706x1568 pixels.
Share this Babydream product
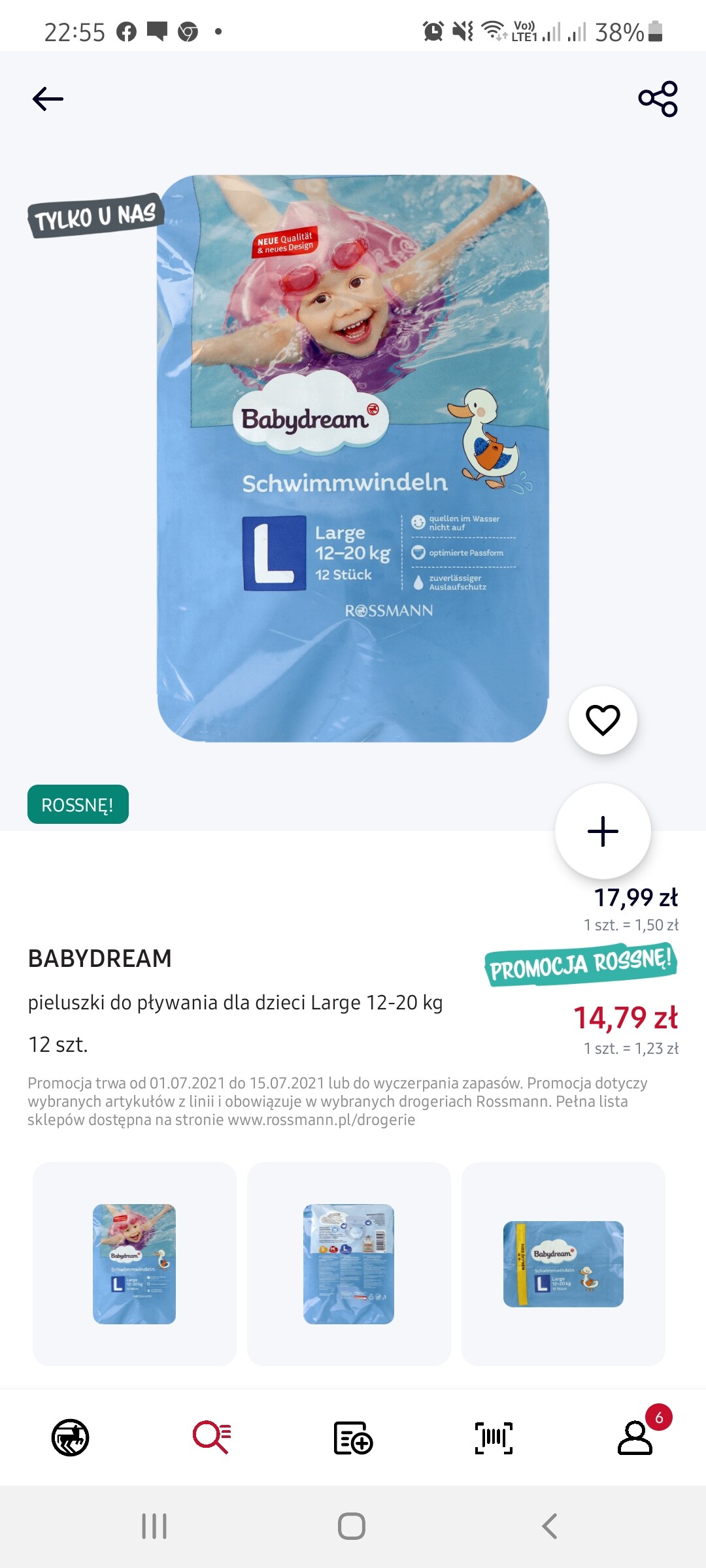click(658, 99)
